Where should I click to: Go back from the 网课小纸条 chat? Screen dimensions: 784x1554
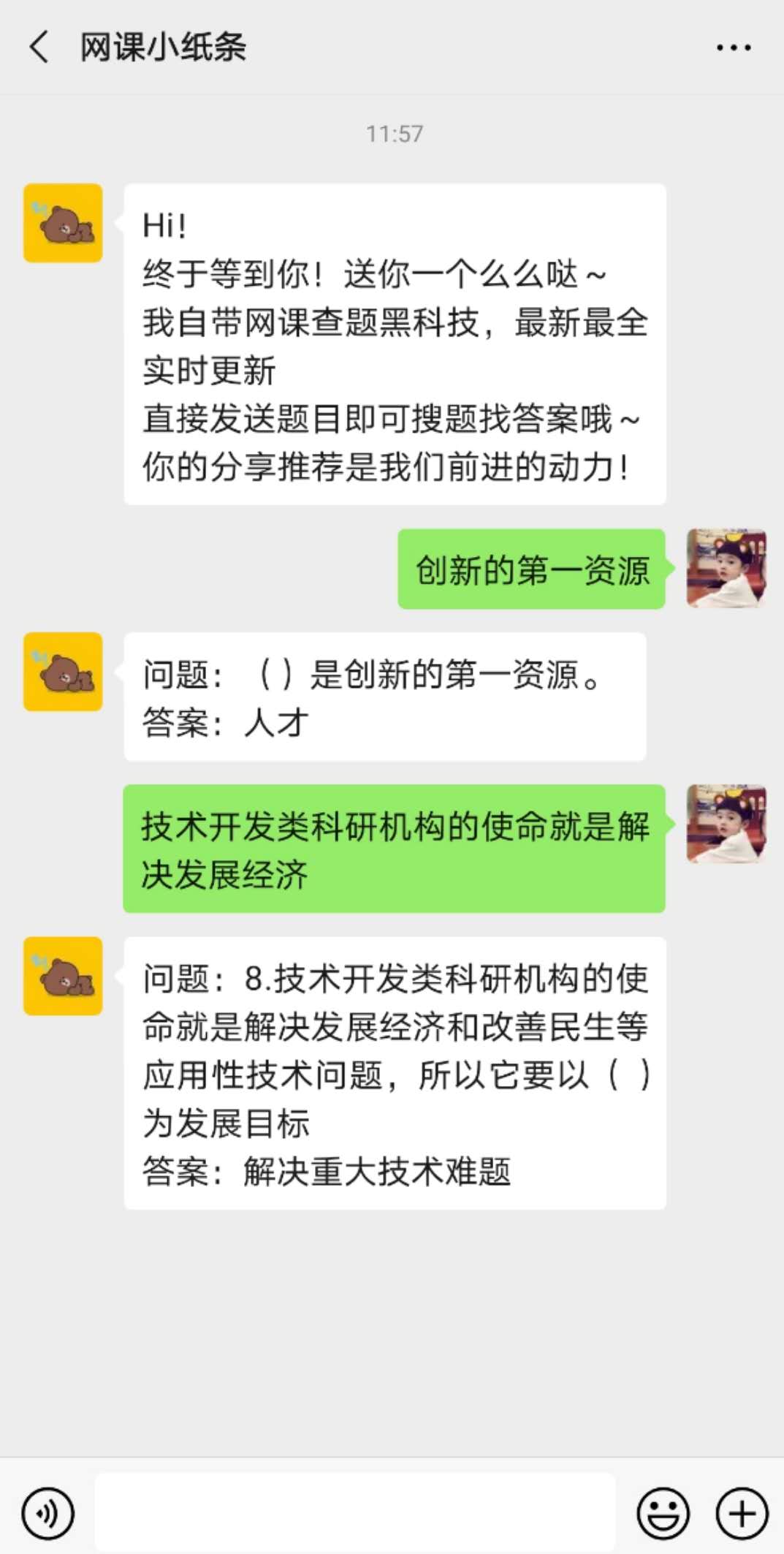[39, 48]
